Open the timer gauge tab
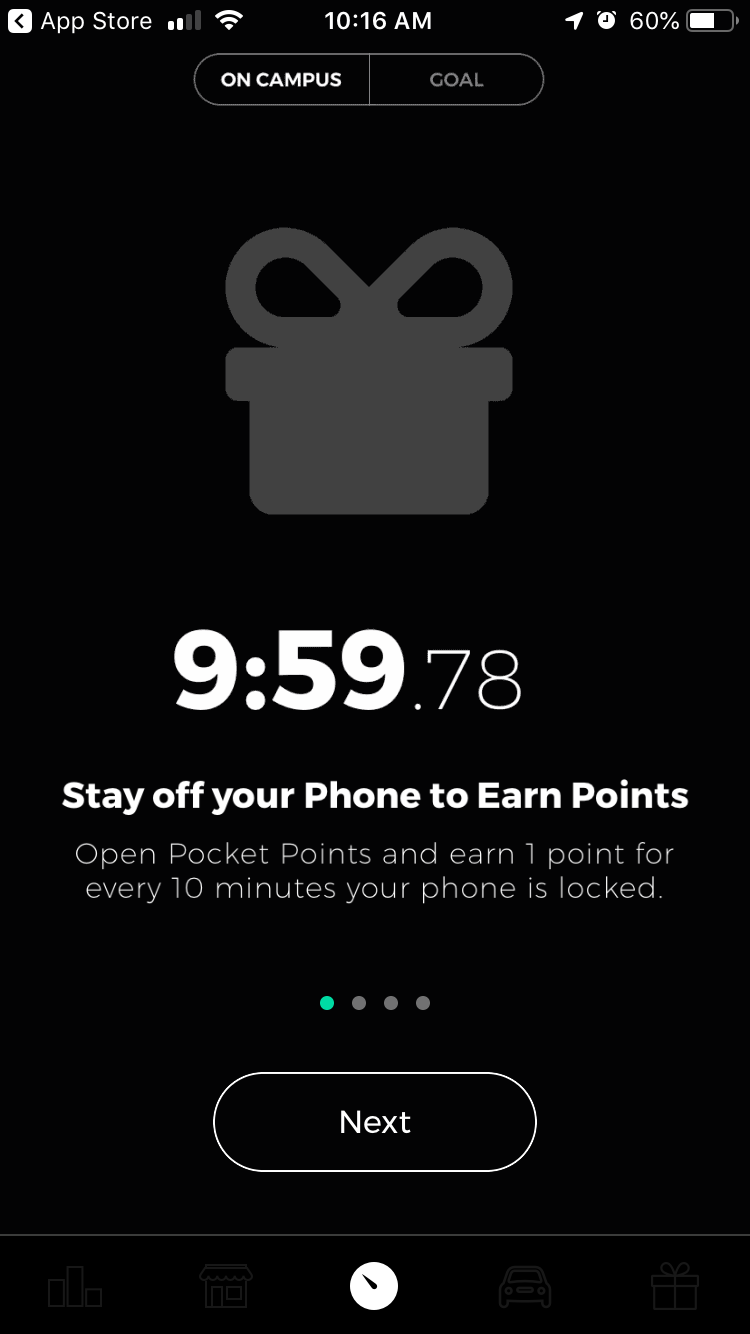Viewport: 750px width, 1334px height. (x=374, y=1285)
